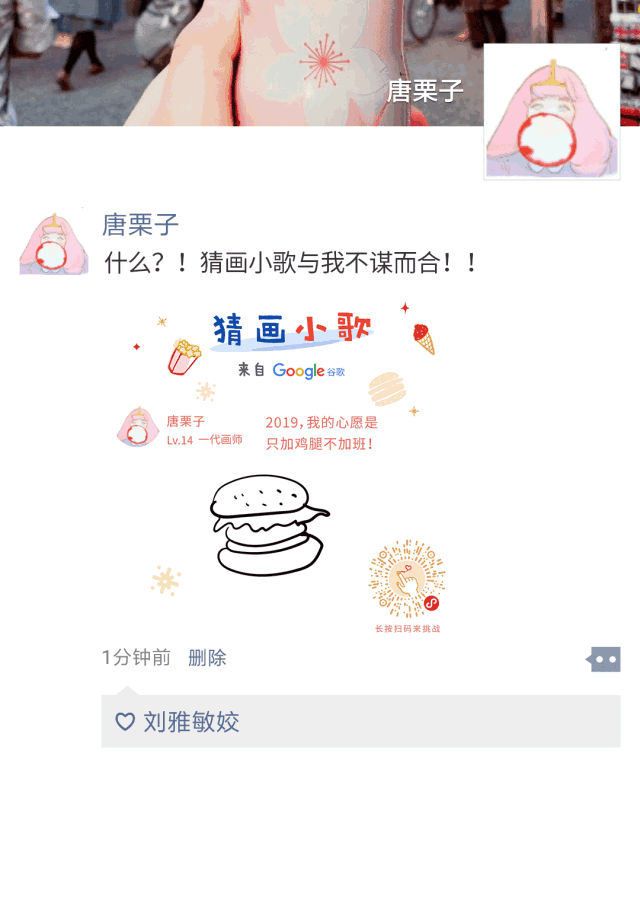640x900 pixels.
Task: Delete this post via 删除
Action: point(207,657)
